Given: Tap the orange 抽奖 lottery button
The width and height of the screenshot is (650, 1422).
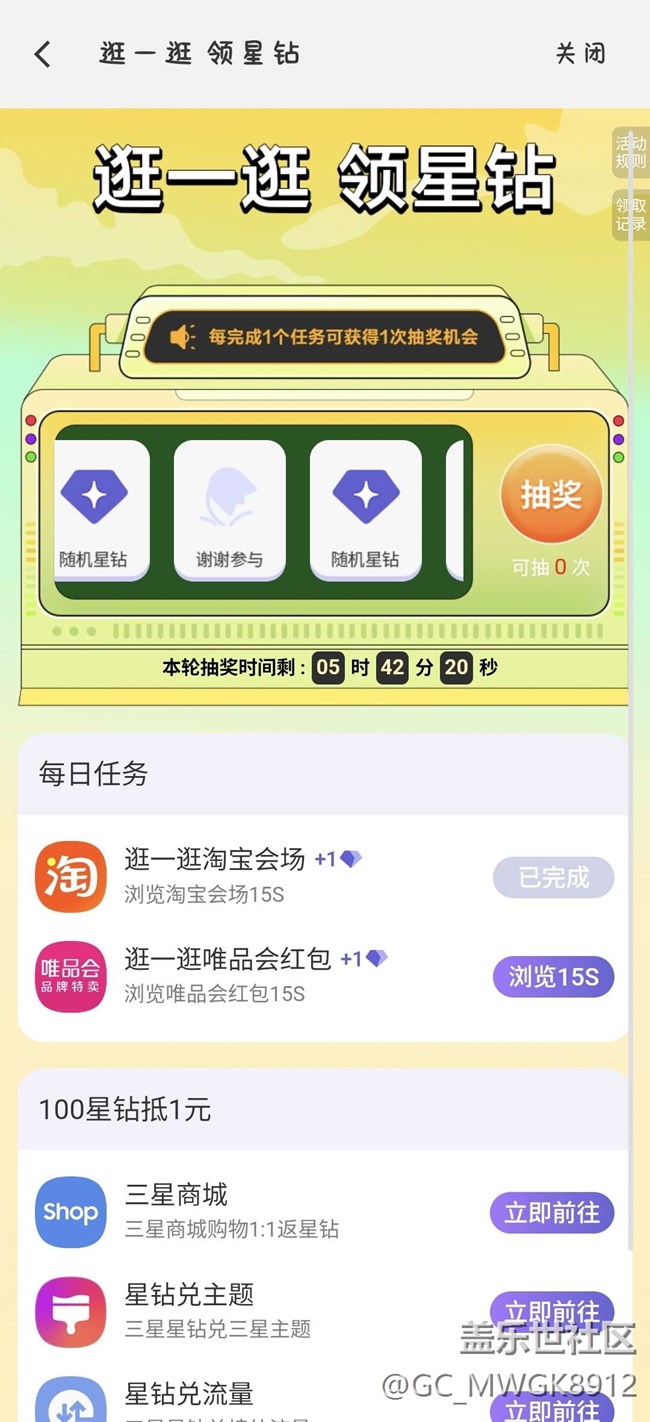Looking at the screenshot, I should coord(551,495).
